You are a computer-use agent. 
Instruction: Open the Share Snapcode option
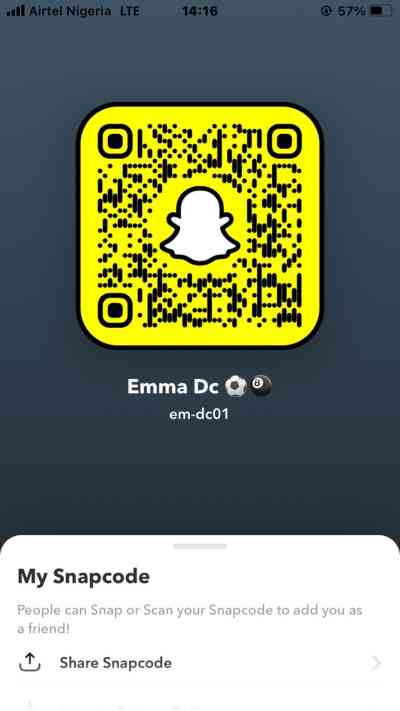tap(200, 663)
